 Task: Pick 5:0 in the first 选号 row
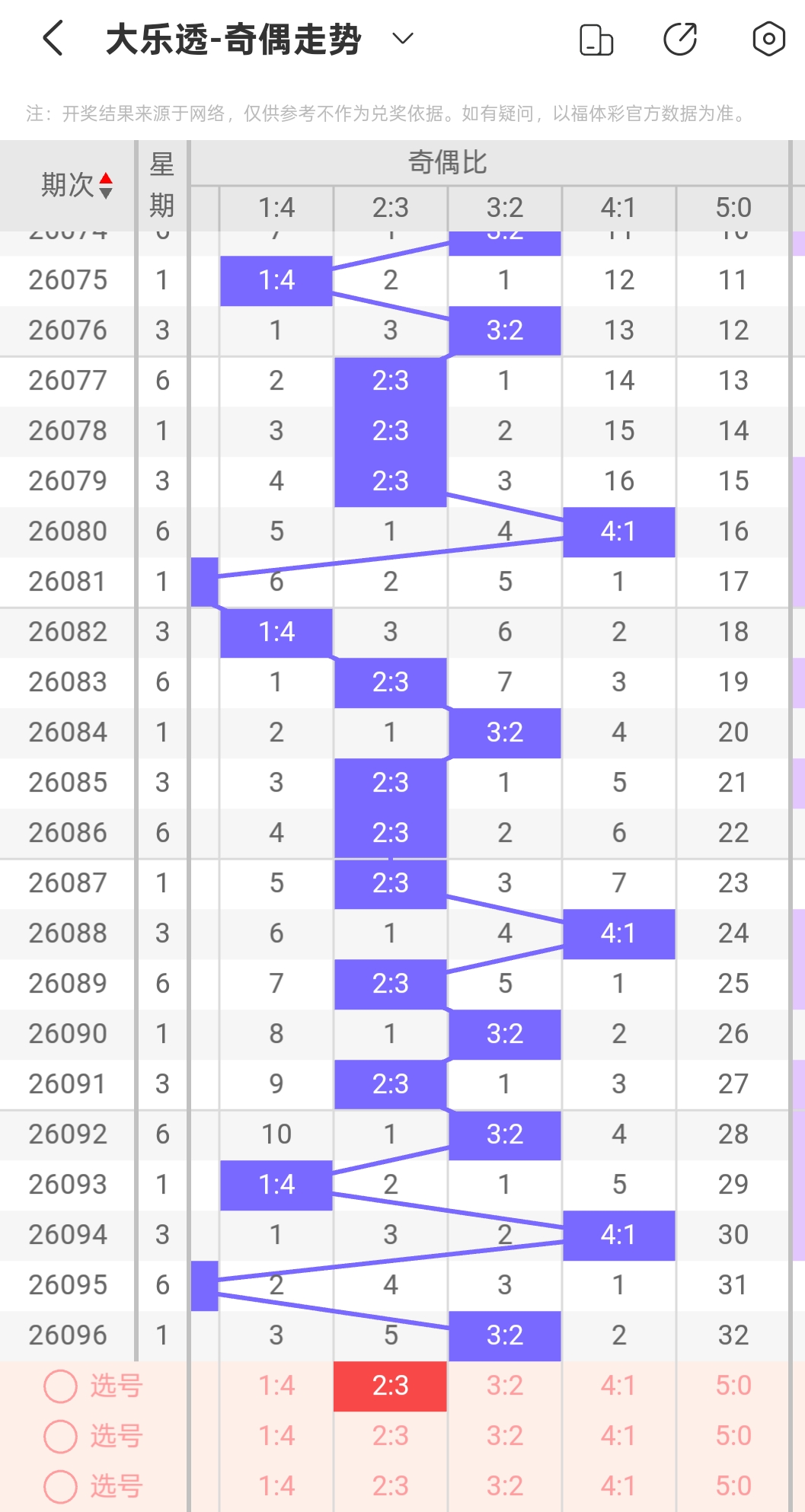point(733,1386)
